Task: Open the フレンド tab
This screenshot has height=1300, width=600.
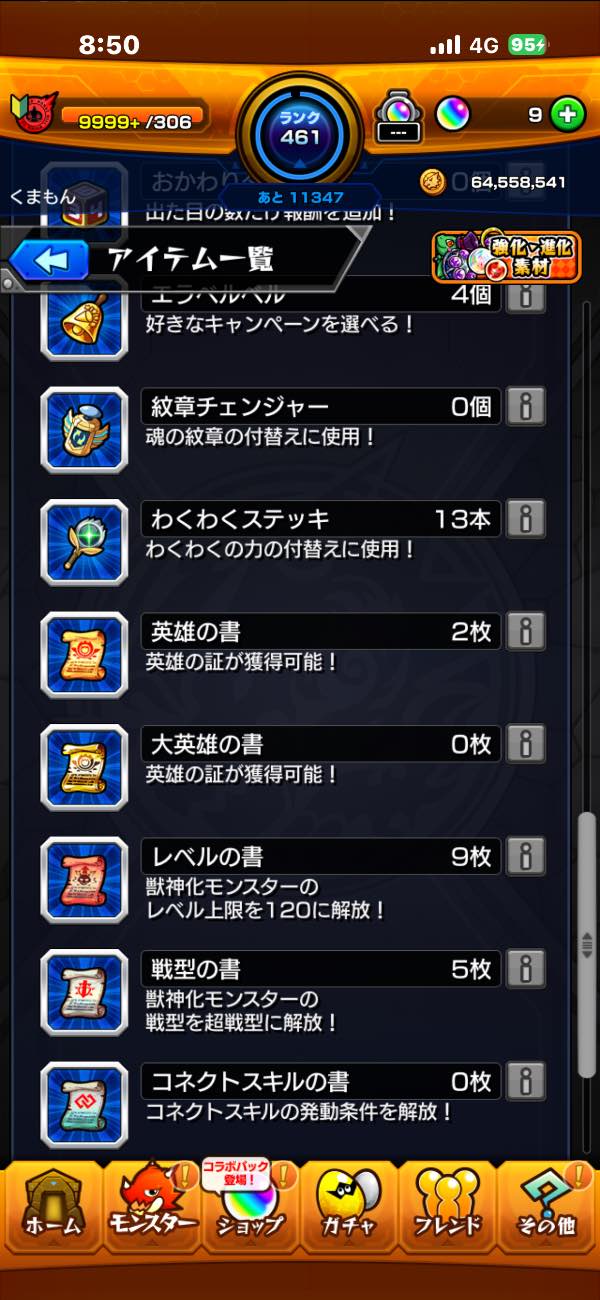Action: point(448,1210)
